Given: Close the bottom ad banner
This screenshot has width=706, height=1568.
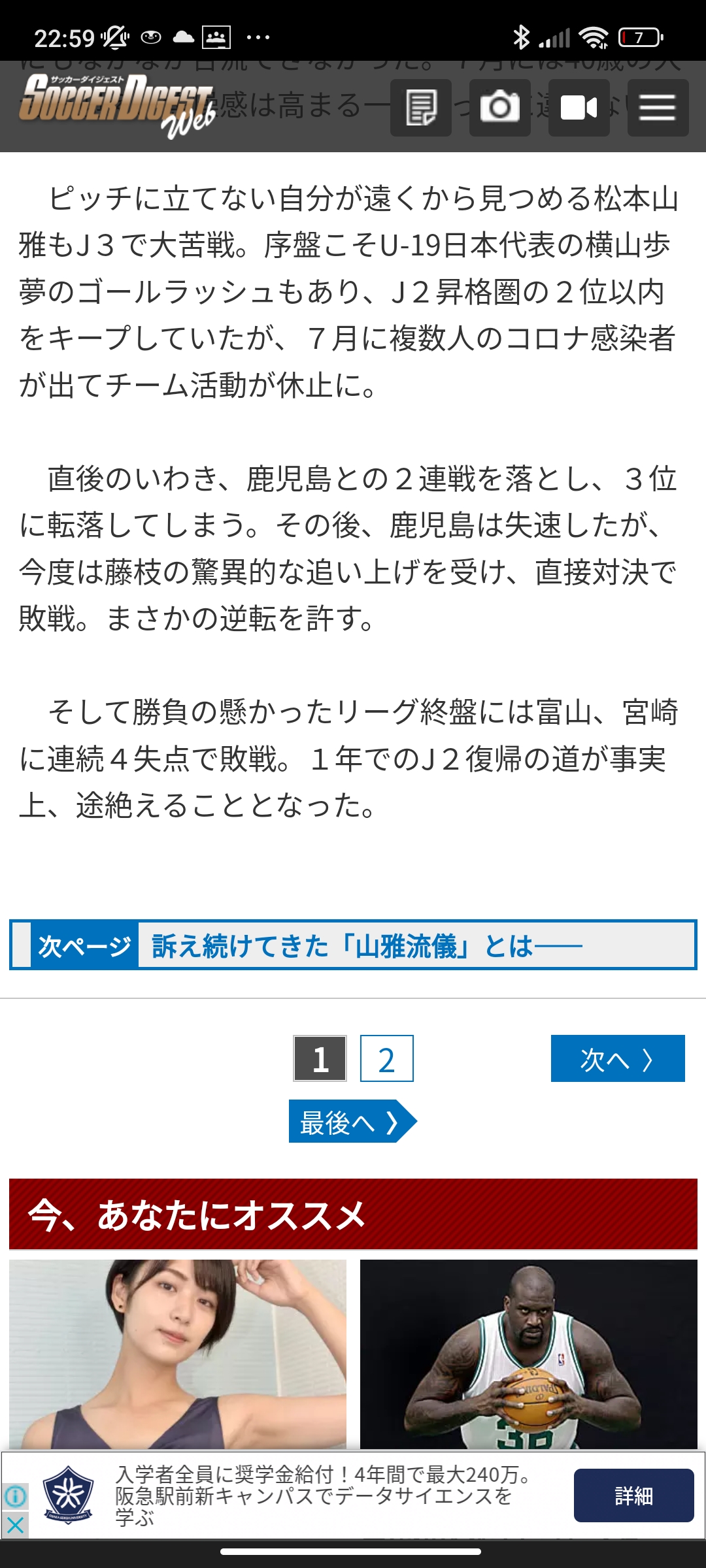Looking at the screenshot, I should tap(15, 1526).
